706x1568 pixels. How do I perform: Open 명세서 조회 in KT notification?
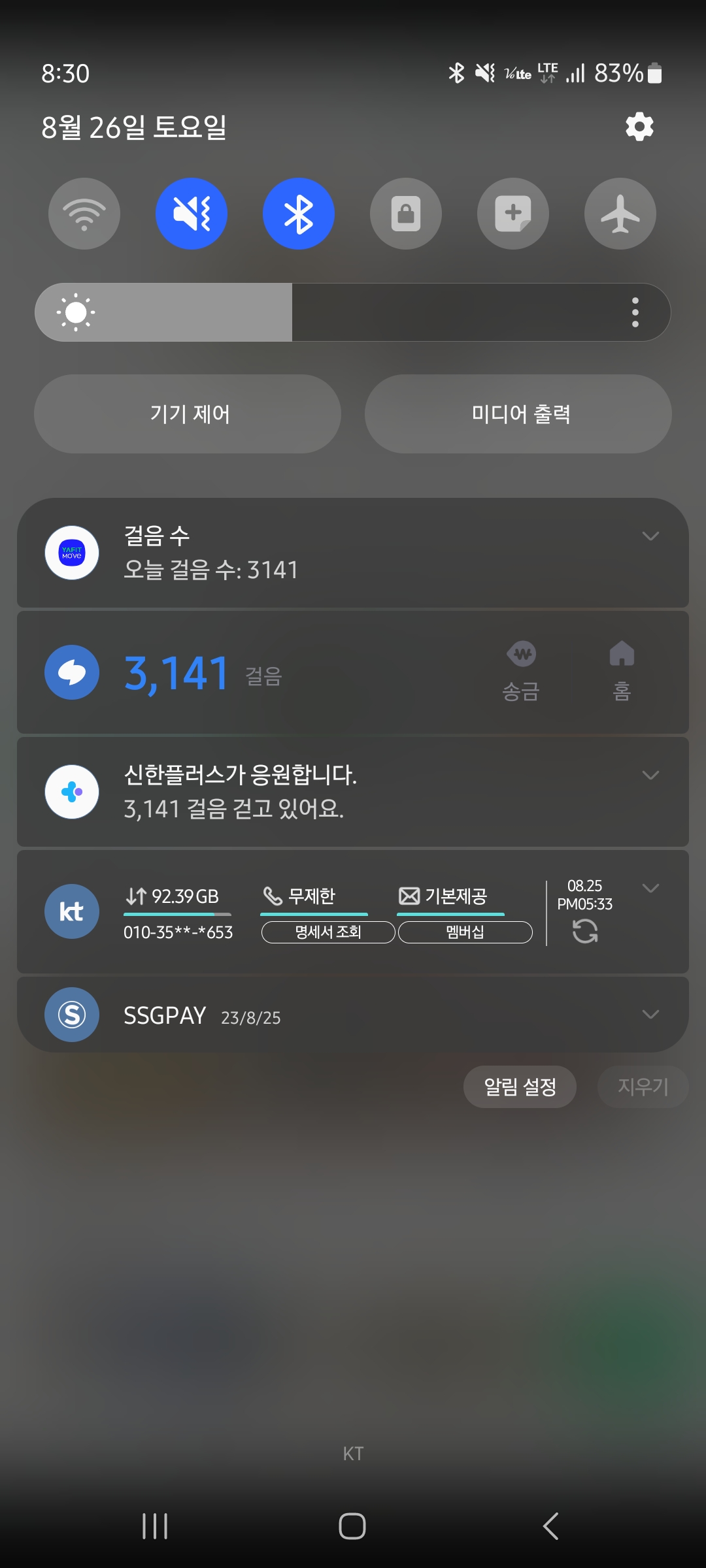(328, 932)
